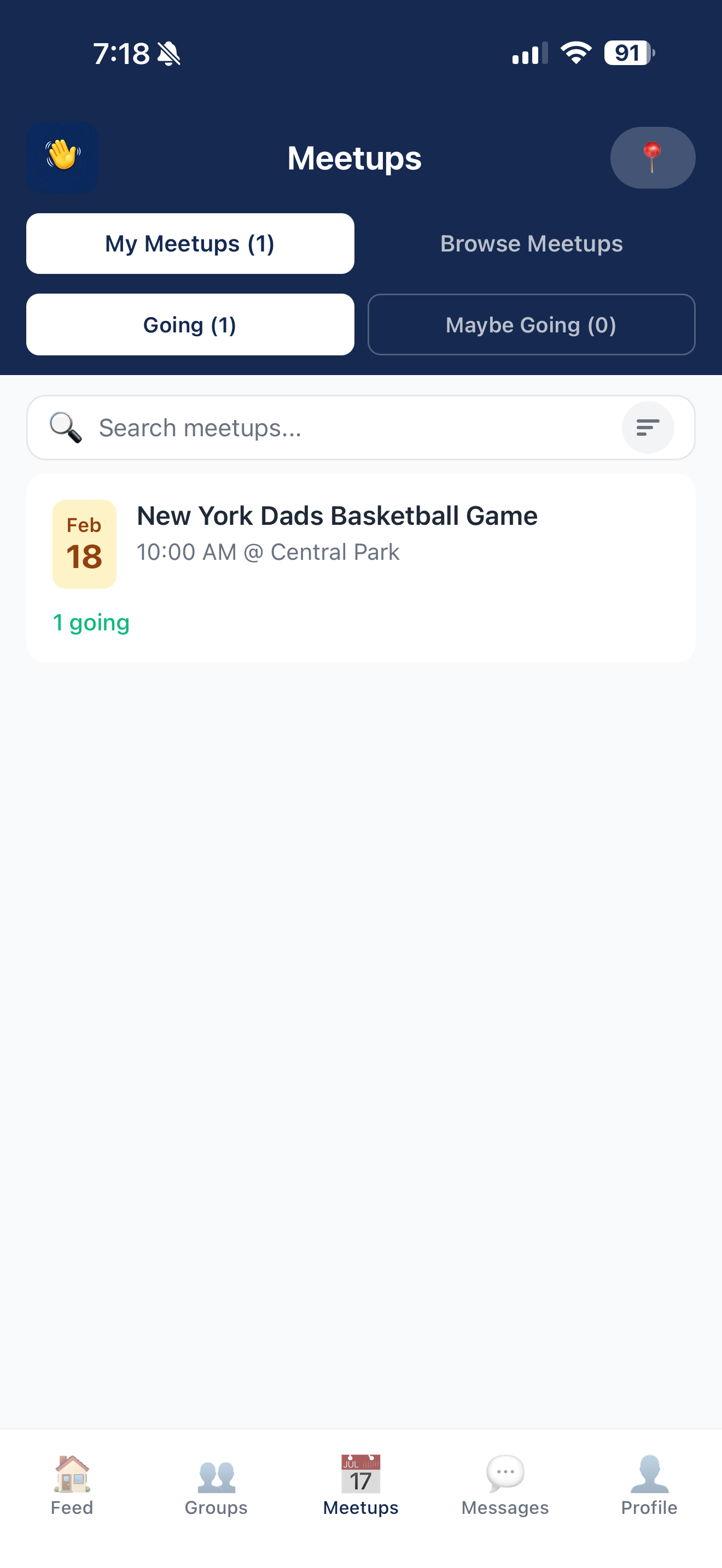This screenshot has height=1568, width=722.
Task: Open the sort options in the search bar
Action: coord(648,428)
